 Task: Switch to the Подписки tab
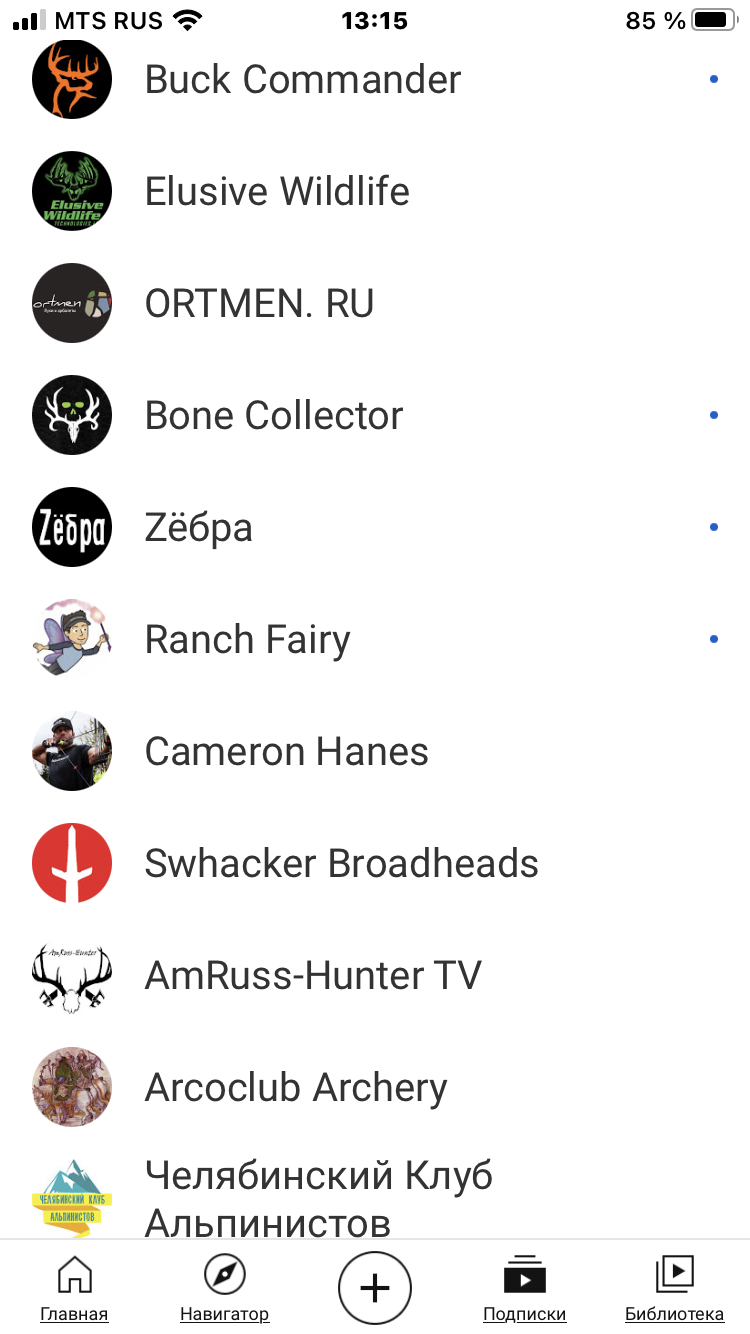[x=524, y=1288]
